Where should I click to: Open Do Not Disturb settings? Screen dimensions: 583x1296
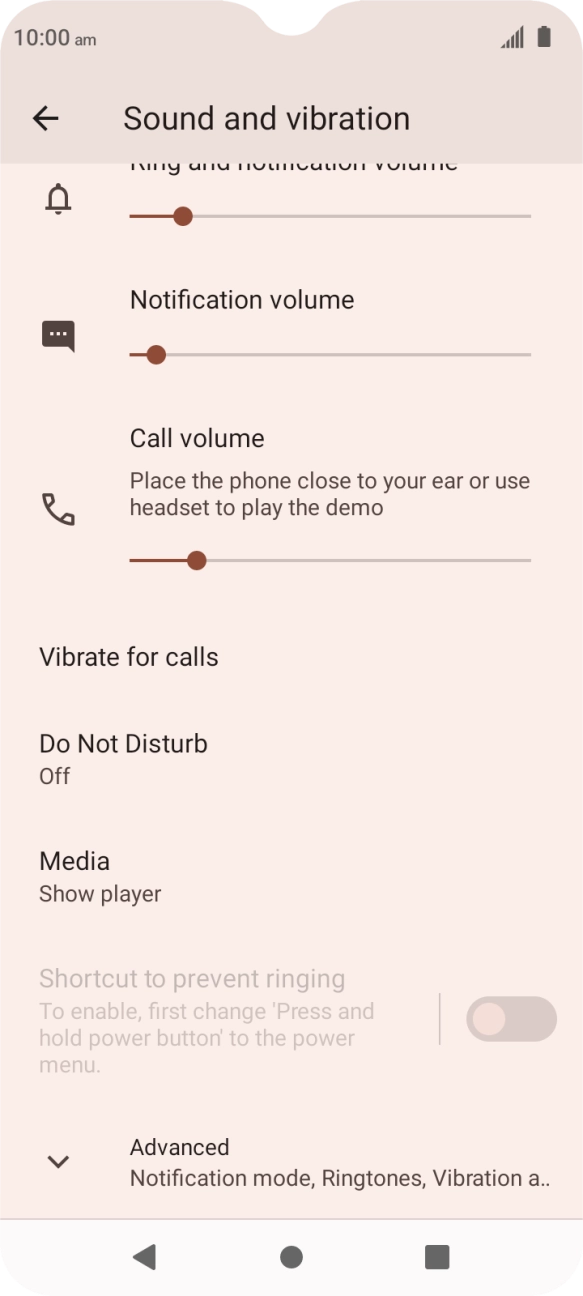(291, 759)
